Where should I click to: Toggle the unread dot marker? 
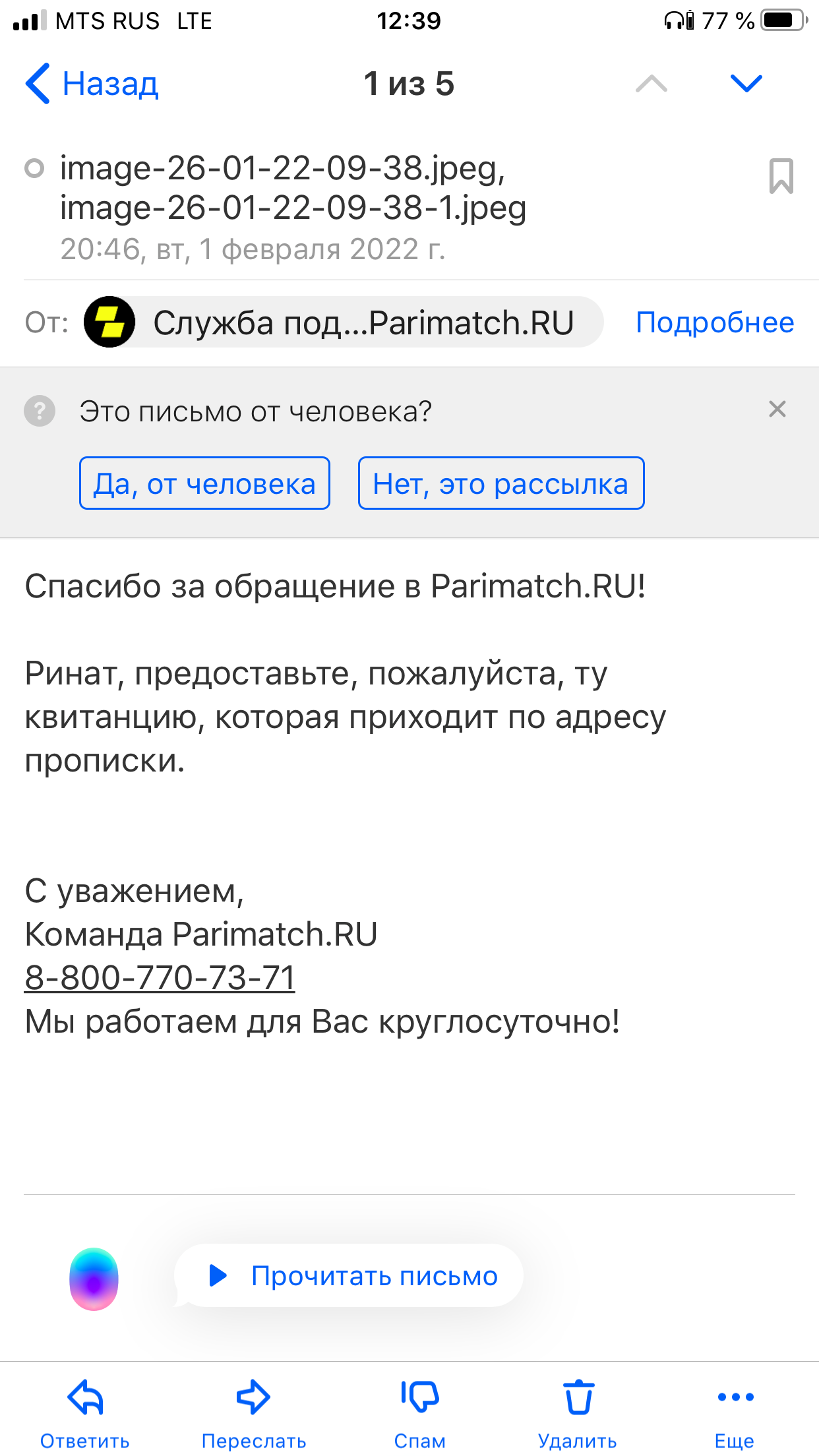pyautogui.click(x=34, y=169)
